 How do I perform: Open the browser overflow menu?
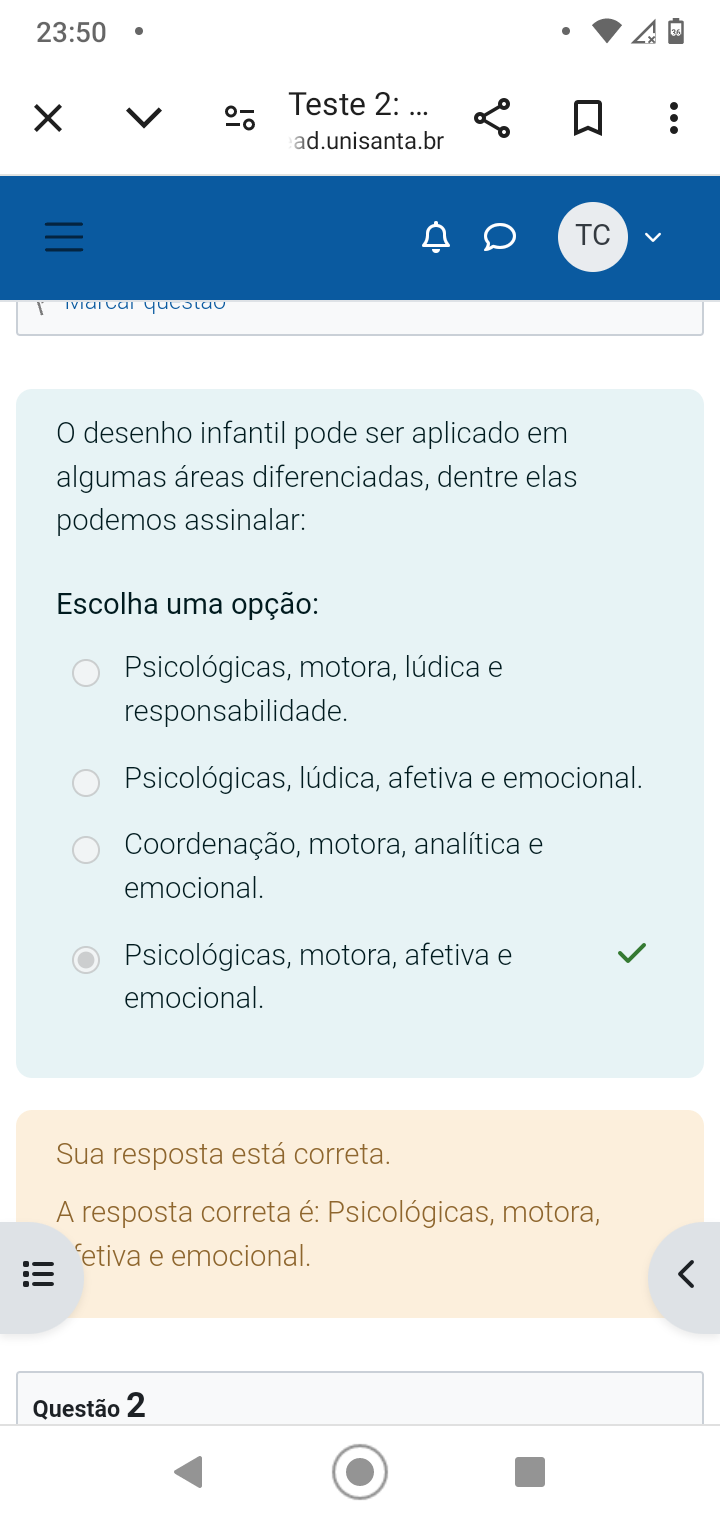[674, 119]
